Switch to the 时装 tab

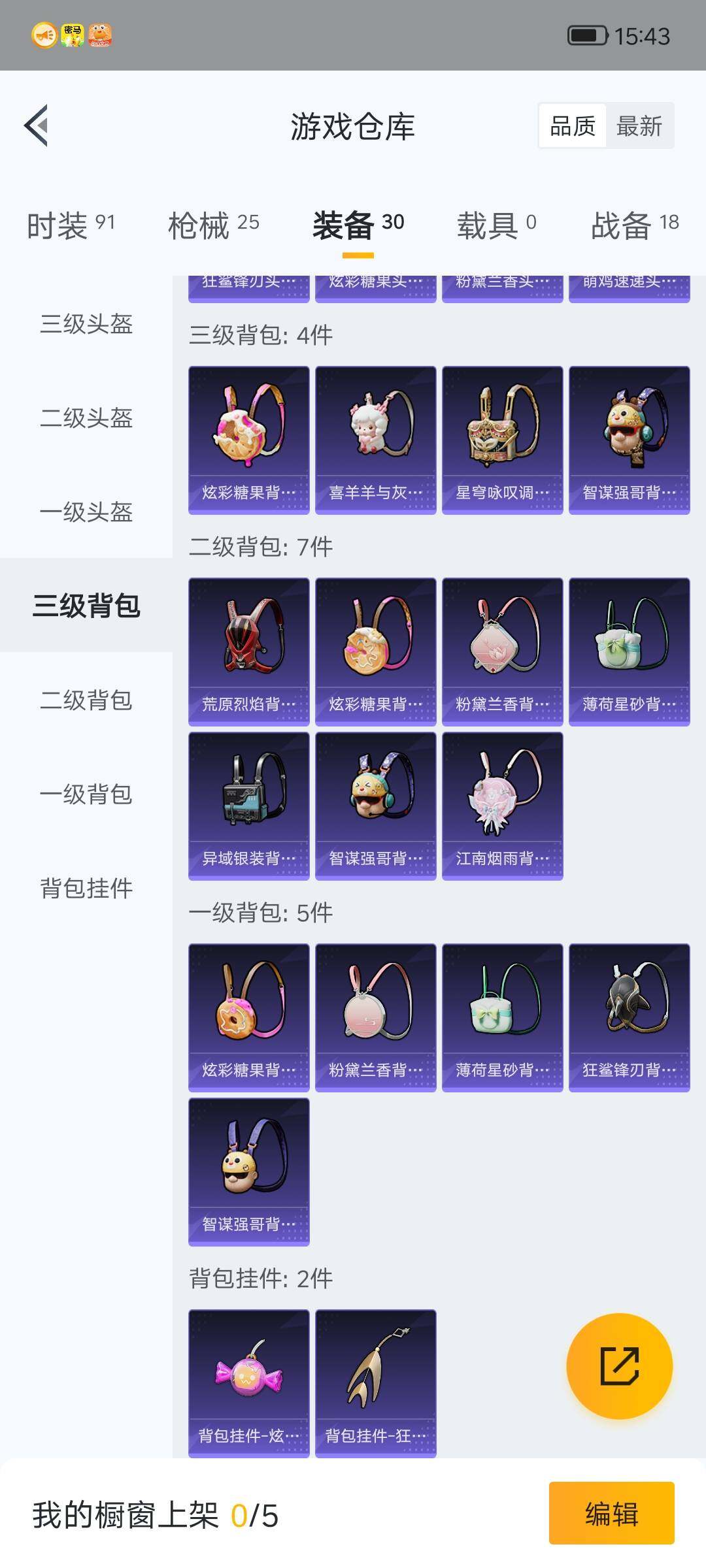point(71,225)
